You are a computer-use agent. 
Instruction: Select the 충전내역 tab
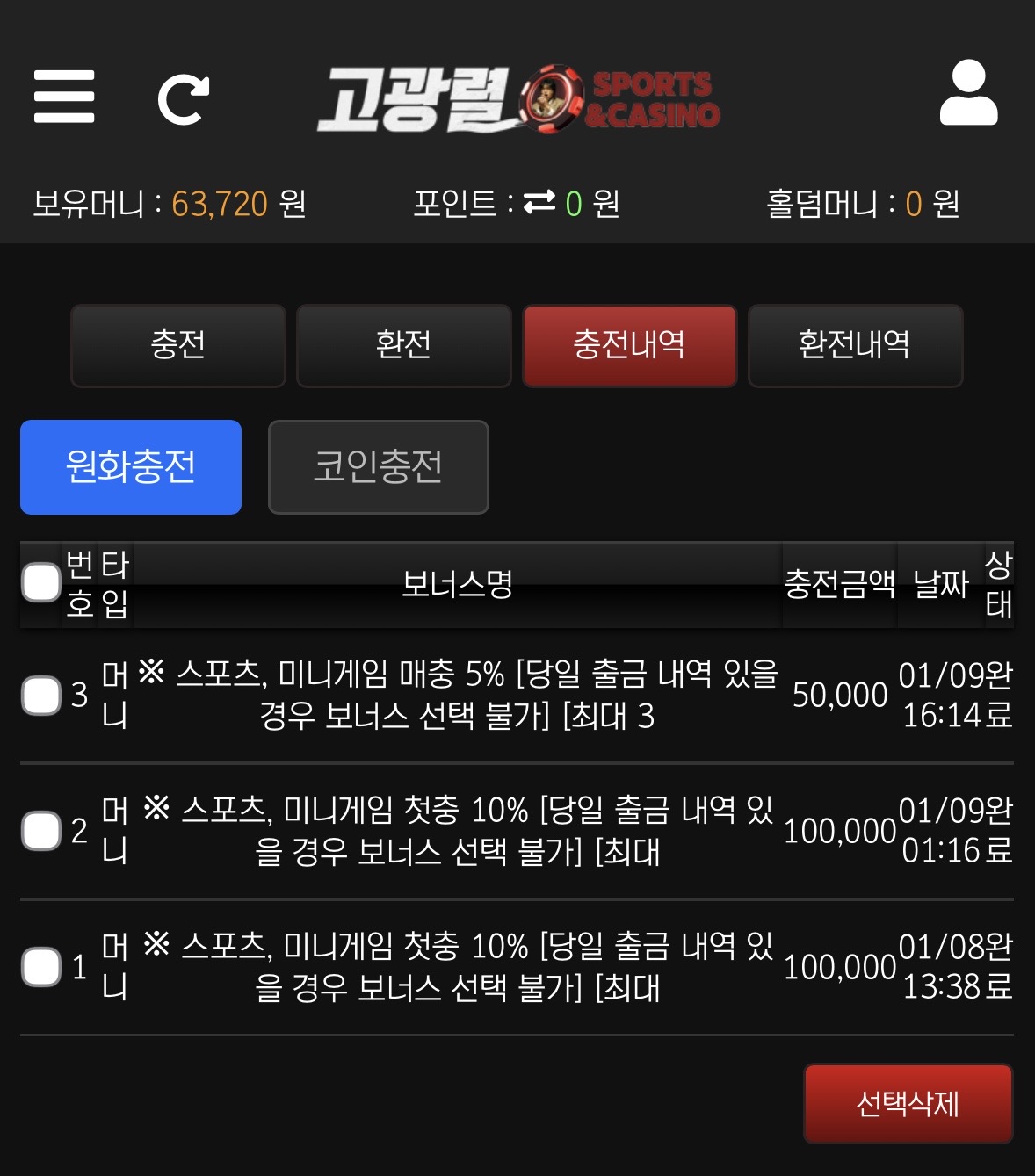pos(629,345)
